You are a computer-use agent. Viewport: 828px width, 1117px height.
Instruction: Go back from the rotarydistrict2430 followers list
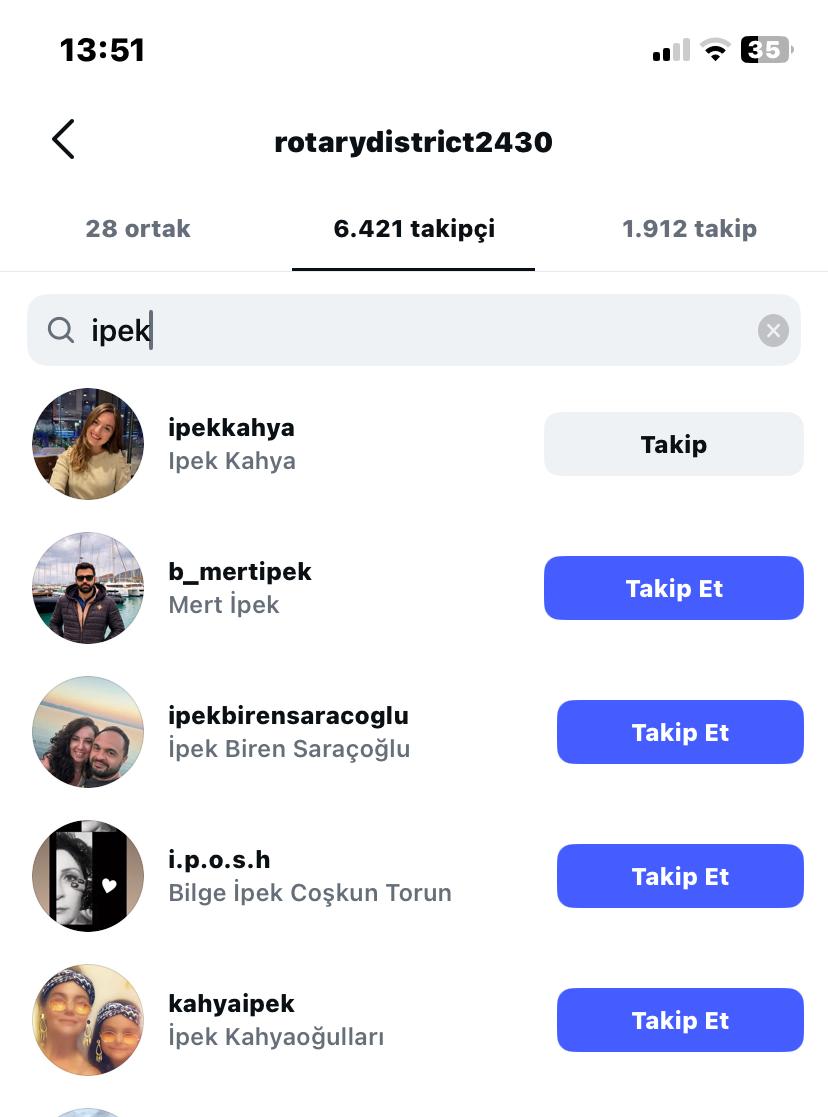pos(63,140)
